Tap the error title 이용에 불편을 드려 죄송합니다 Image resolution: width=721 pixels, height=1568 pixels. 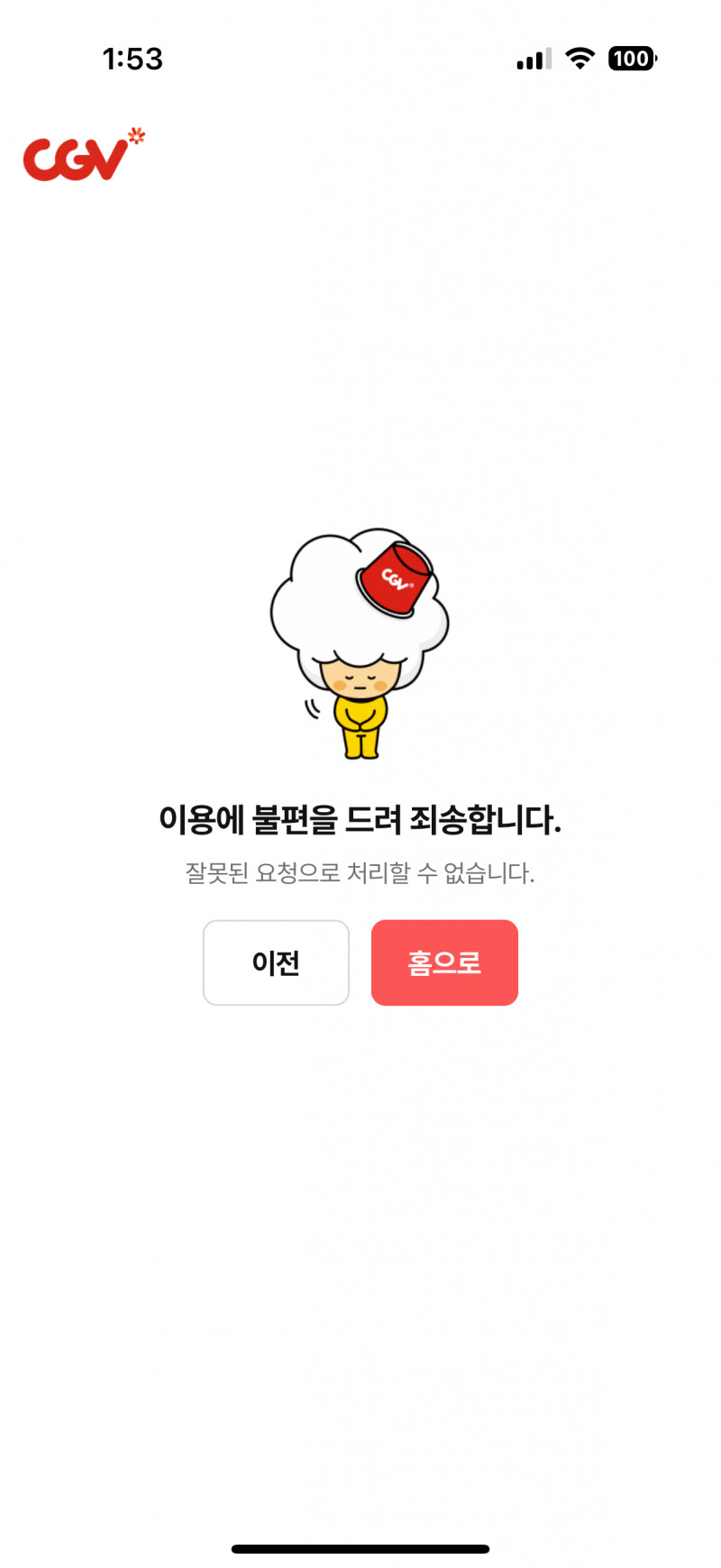click(x=360, y=822)
